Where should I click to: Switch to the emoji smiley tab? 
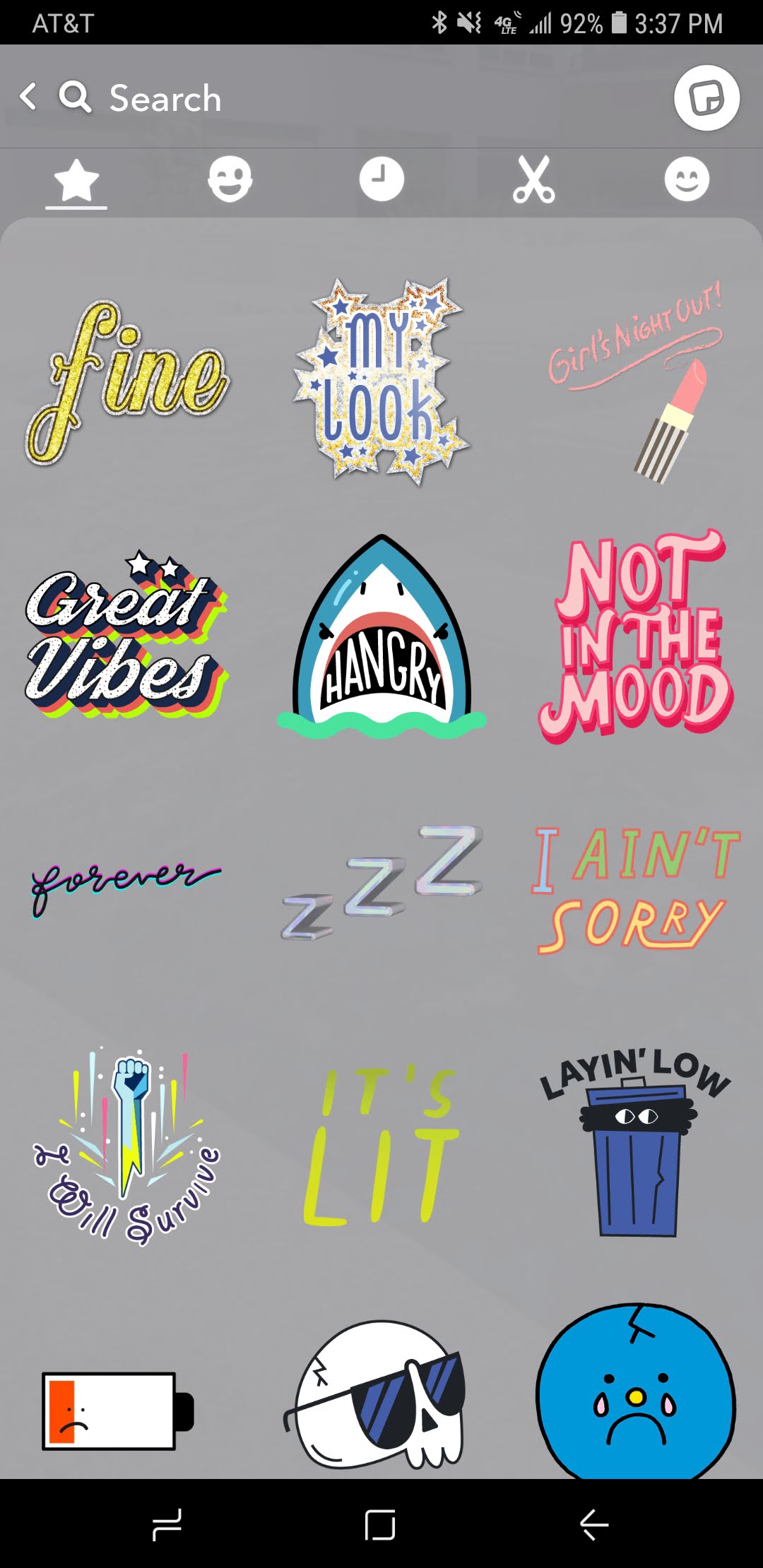[x=686, y=179]
